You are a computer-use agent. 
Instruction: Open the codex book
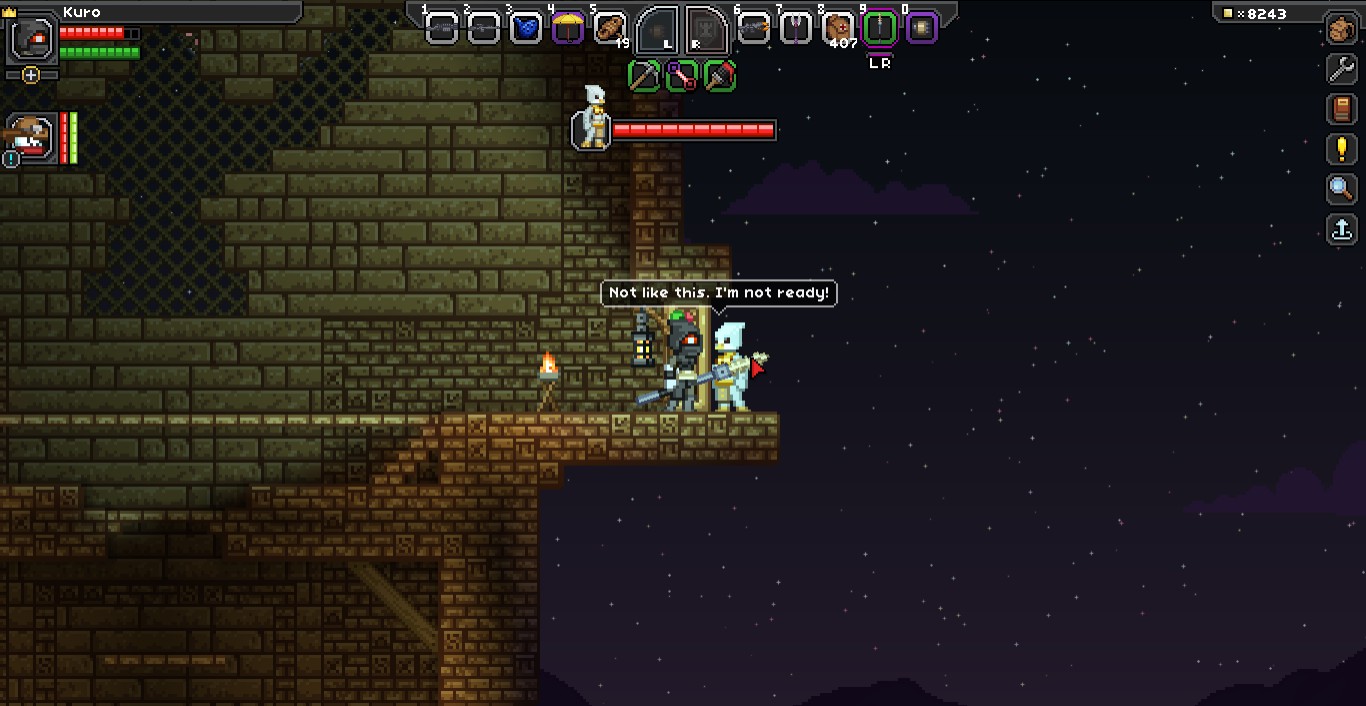(1341, 109)
